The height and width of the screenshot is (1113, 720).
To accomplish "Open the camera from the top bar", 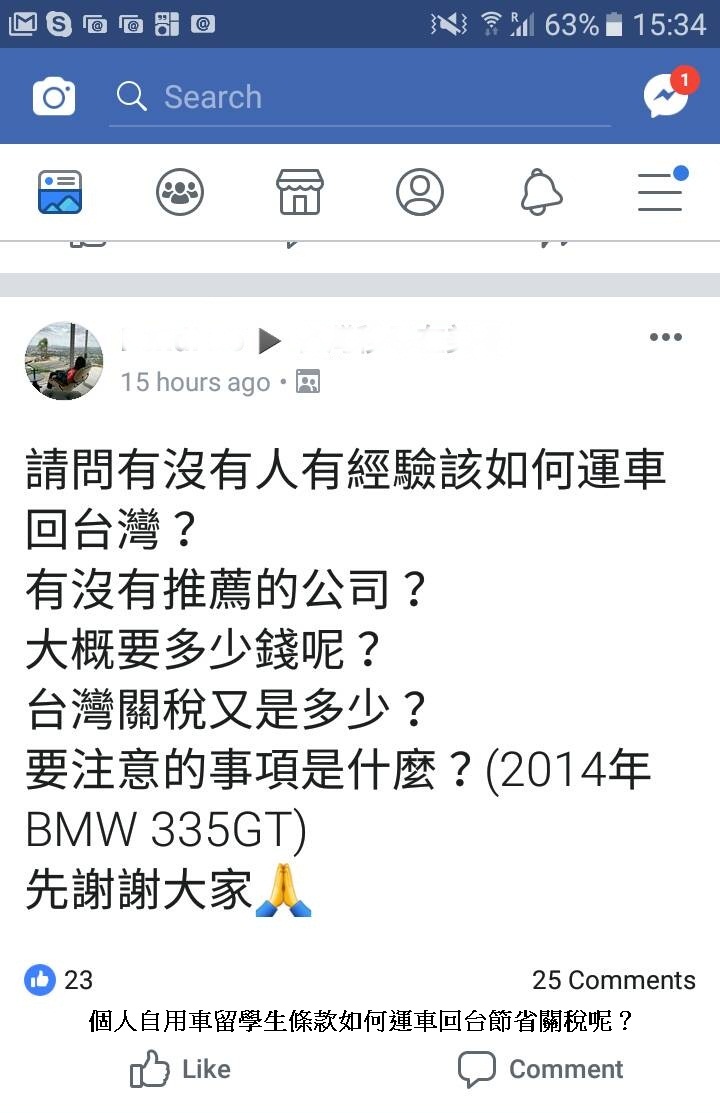I will click(x=54, y=96).
